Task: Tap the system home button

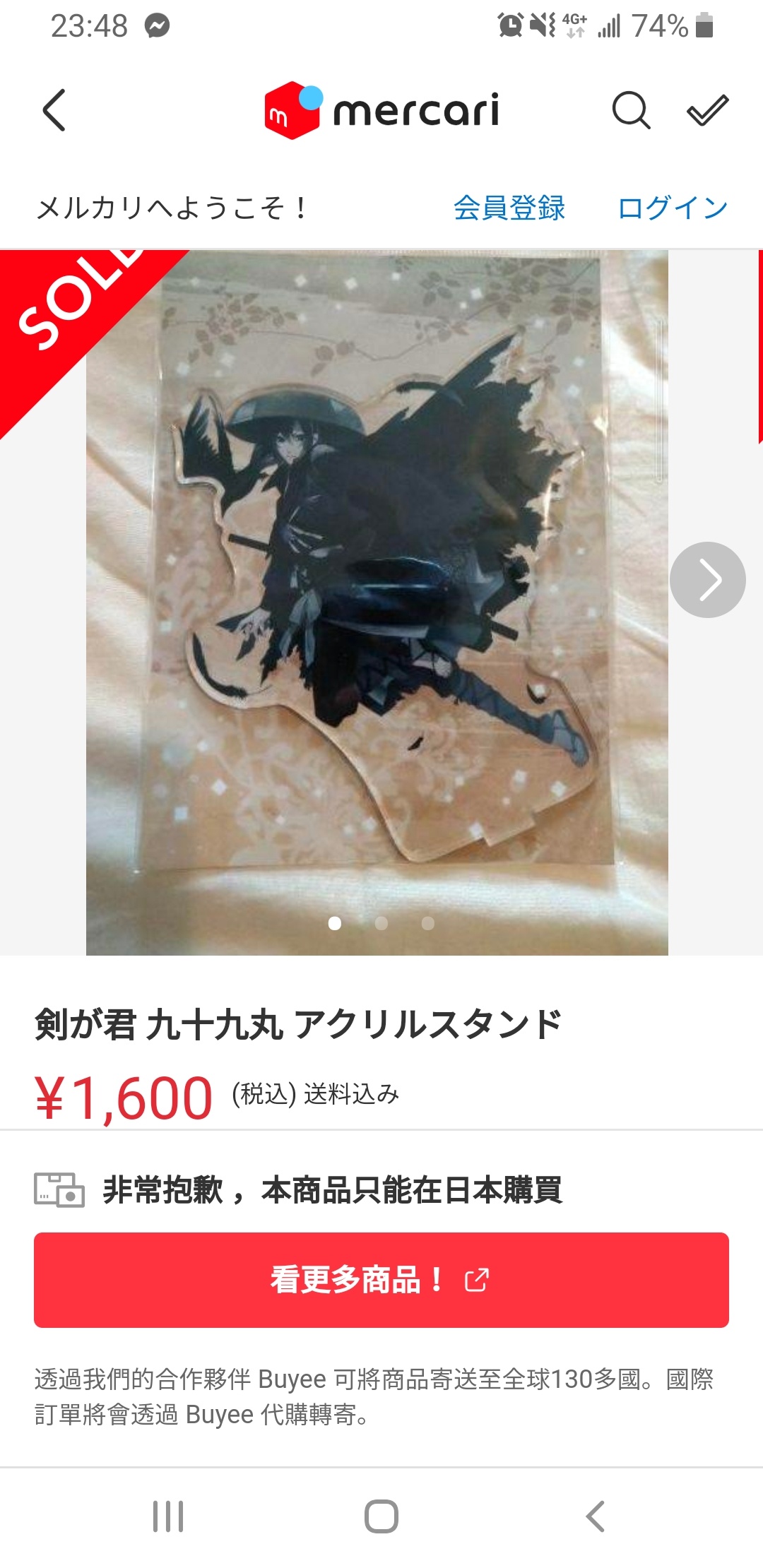Action: 381,1516
